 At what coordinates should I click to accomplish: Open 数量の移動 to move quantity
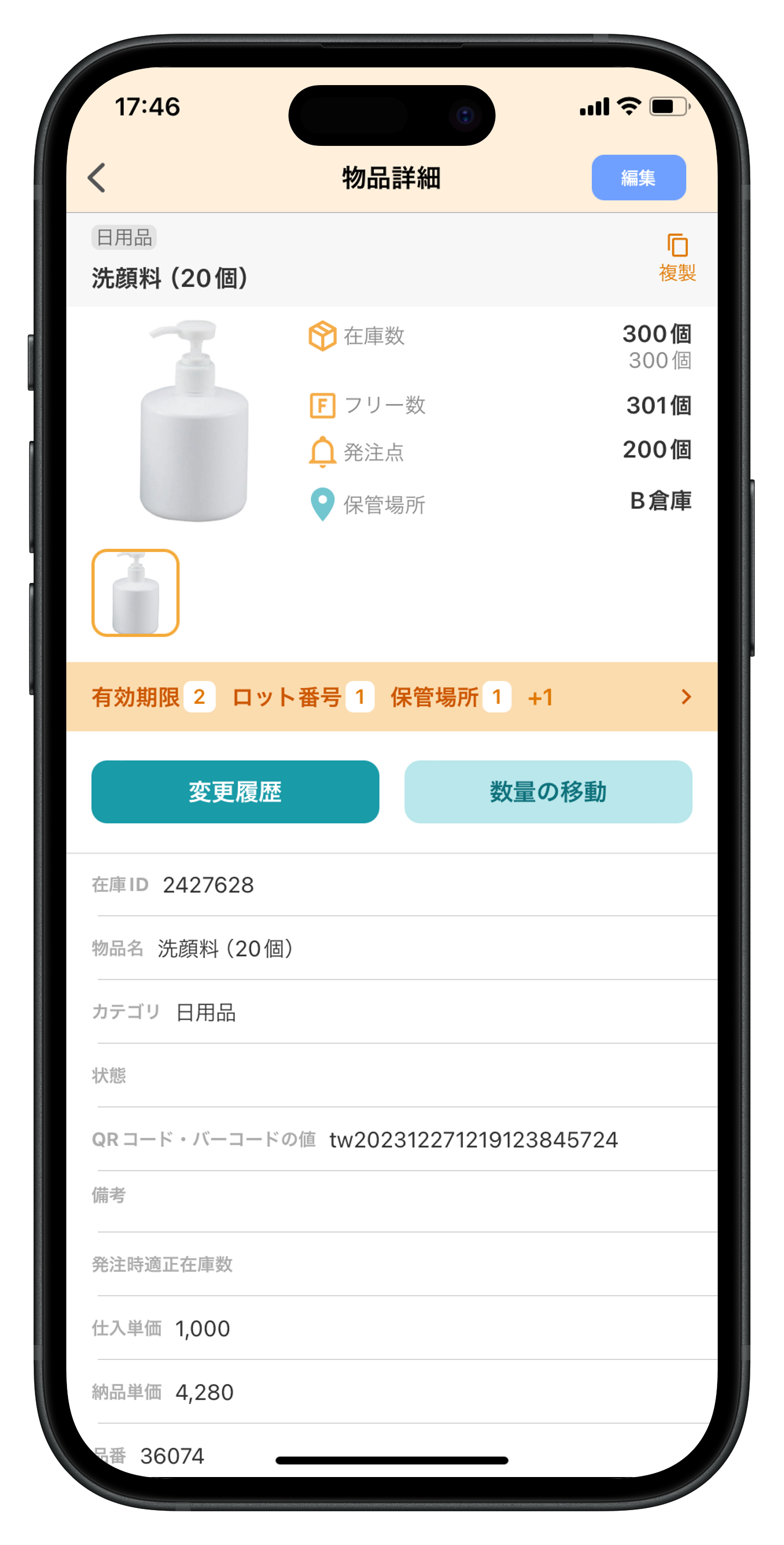(548, 792)
